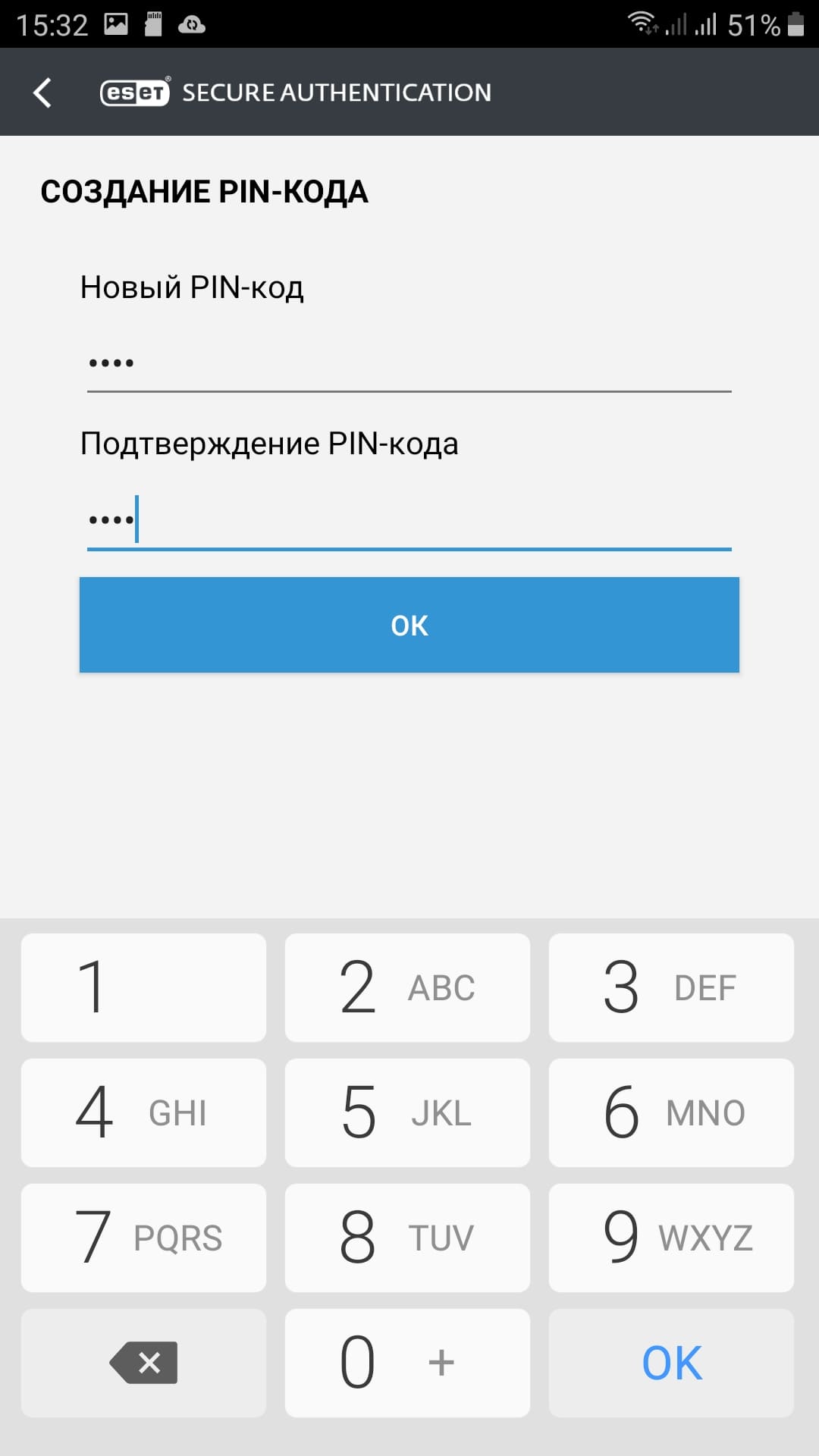Type digit 1 on the keypad

[x=143, y=987]
